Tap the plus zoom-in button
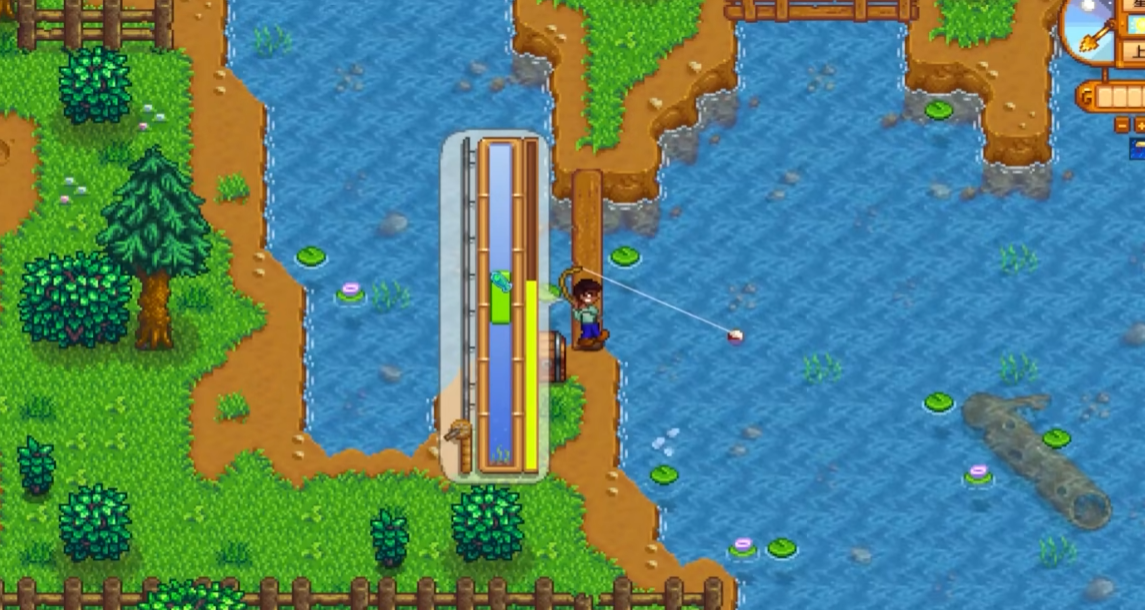Screen dimensions: 1145x610 coord(1140,126)
